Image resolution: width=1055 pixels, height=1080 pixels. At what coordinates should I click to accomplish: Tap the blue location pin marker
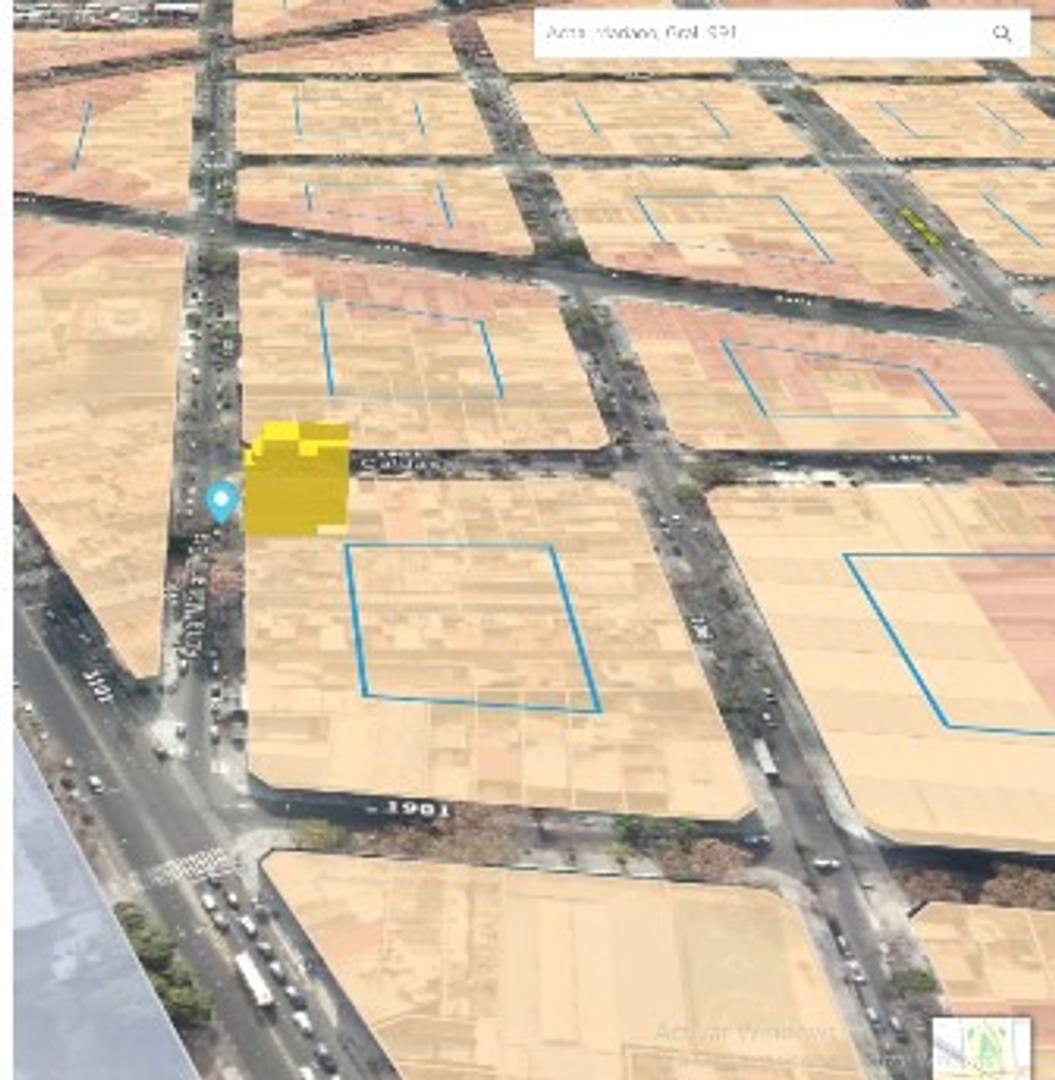(x=221, y=500)
